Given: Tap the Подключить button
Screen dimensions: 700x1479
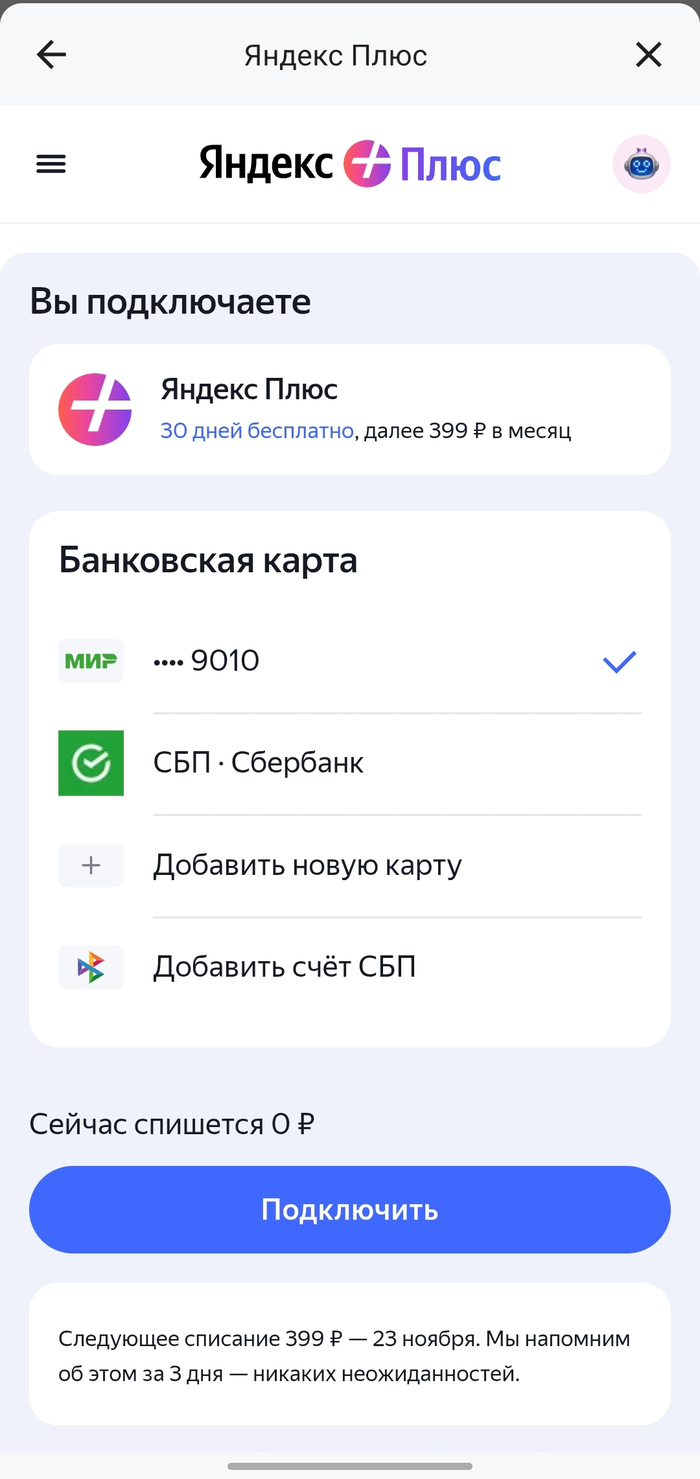Looking at the screenshot, I should click(x=349, y=1209).
